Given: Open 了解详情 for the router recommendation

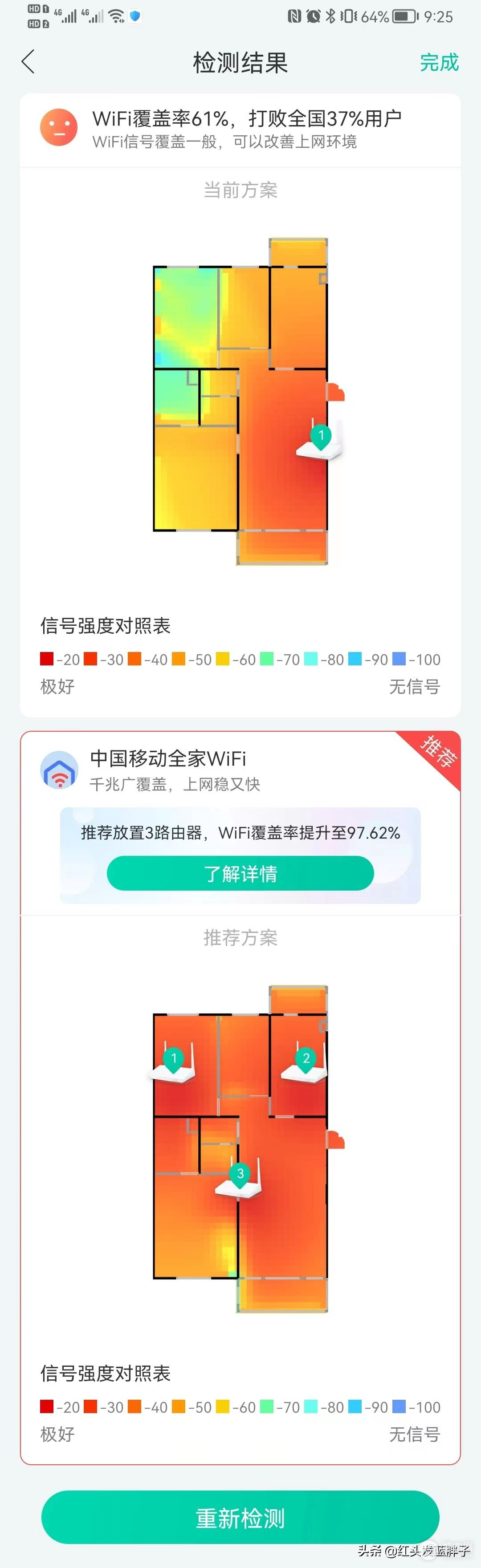Looking at the screenshot, I should (240, 874).
